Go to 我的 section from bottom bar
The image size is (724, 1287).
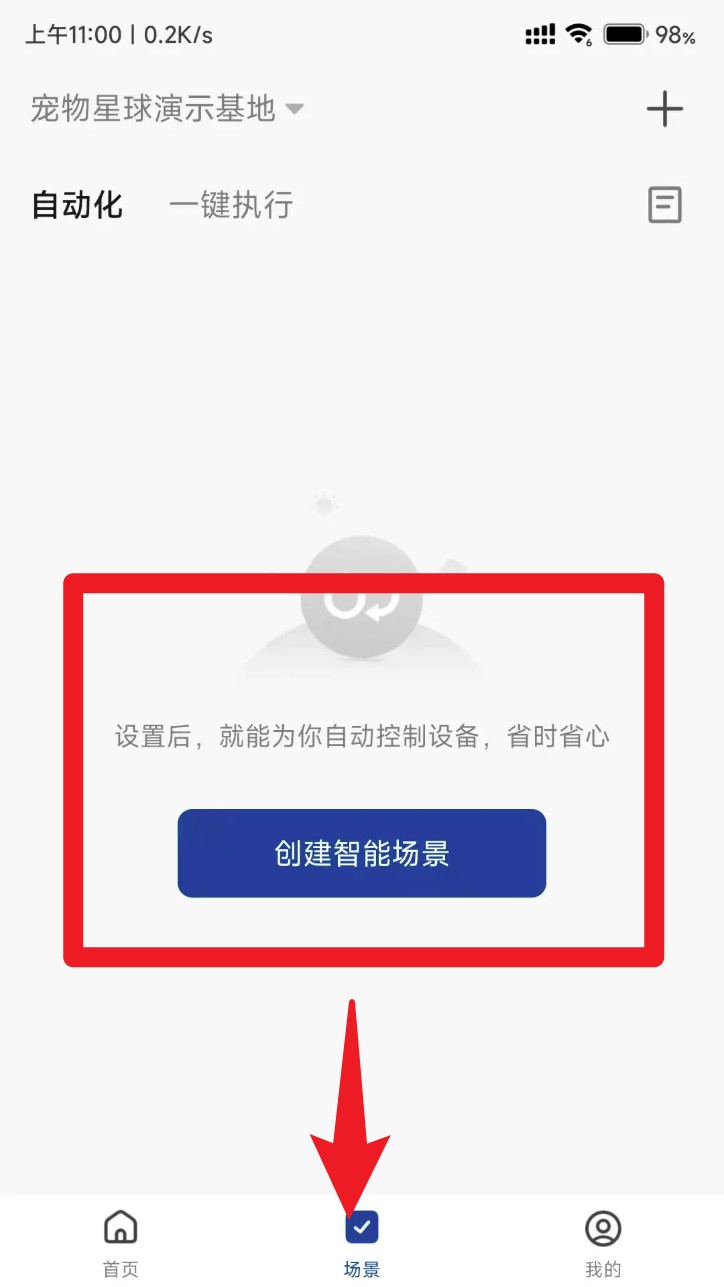coord(600,1240)
